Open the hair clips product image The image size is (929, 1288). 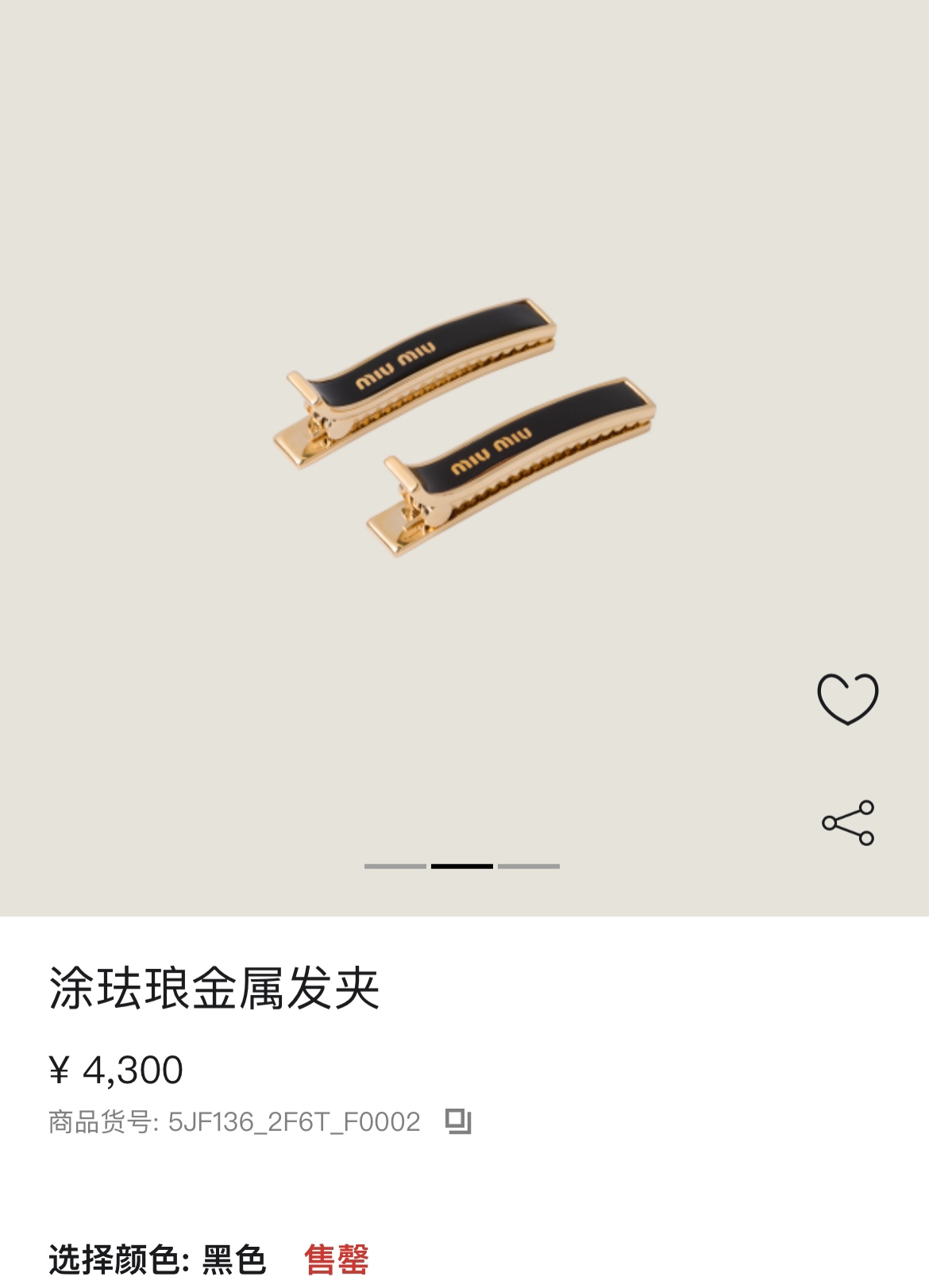coord(464,429)
